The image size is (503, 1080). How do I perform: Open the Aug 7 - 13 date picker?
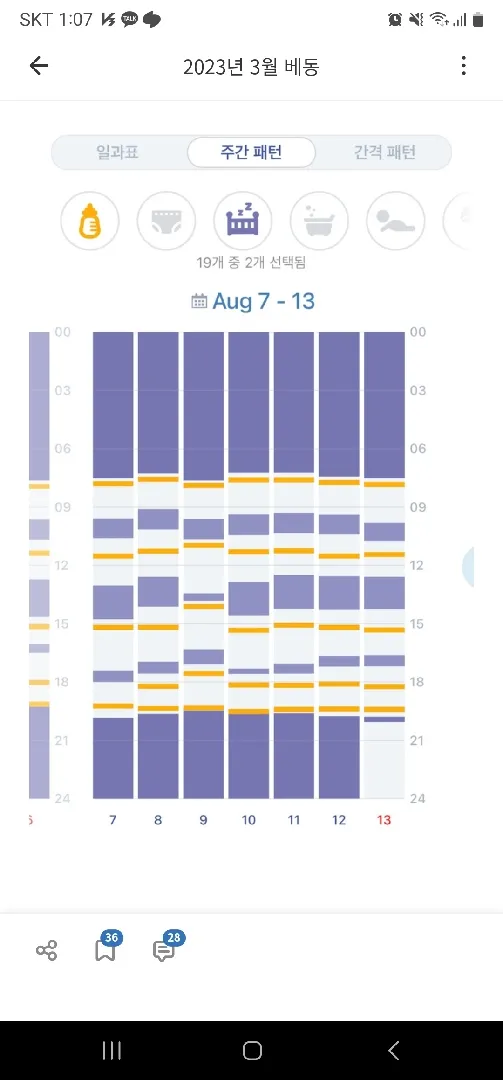252,301
